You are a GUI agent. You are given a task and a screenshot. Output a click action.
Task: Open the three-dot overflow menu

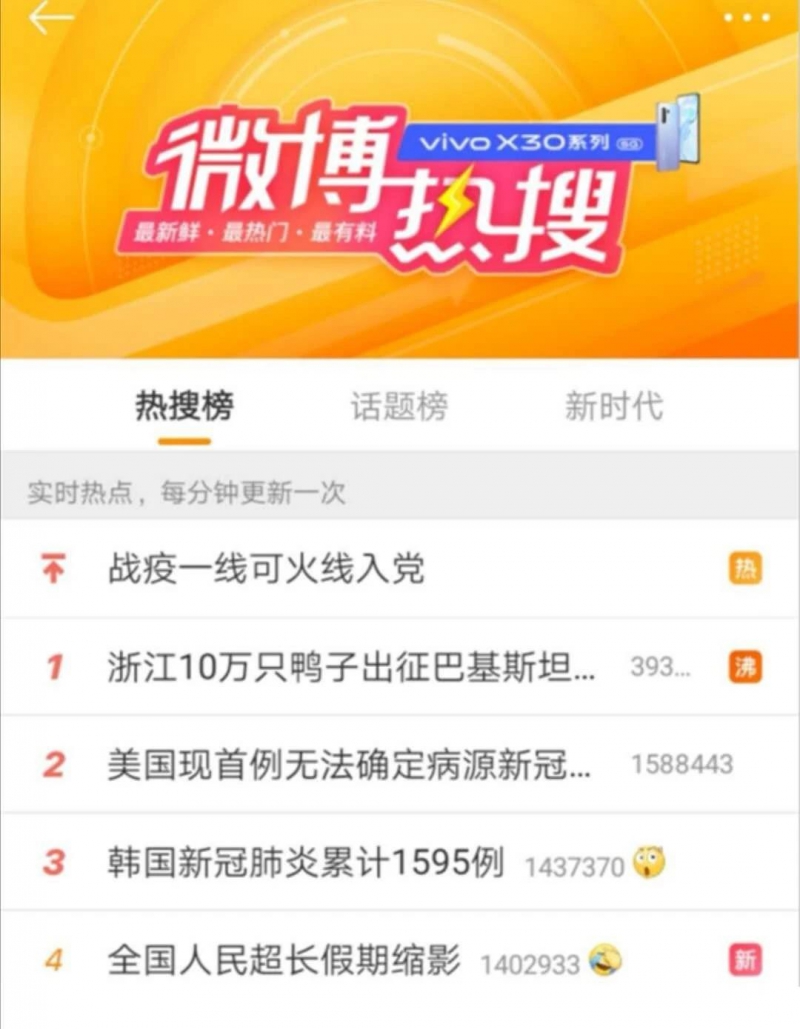point(747,19)
